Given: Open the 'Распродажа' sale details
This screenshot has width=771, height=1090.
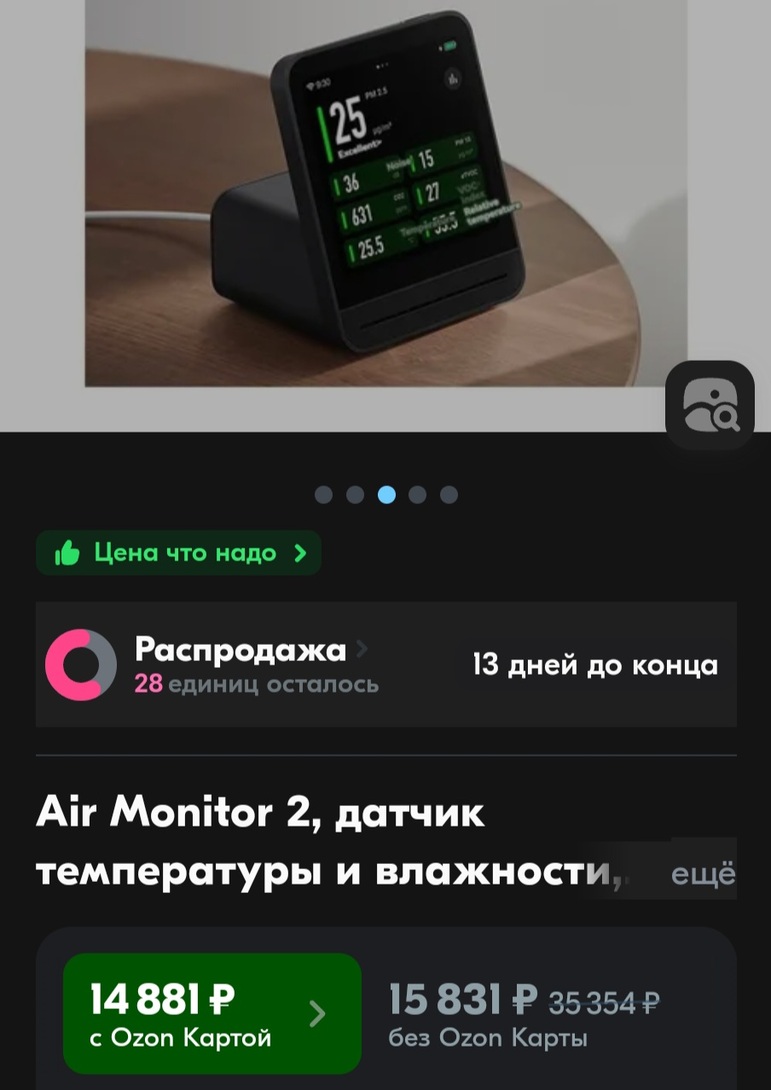Looking at the screenshot, I should pyautogui.click(x=240, y=650).
